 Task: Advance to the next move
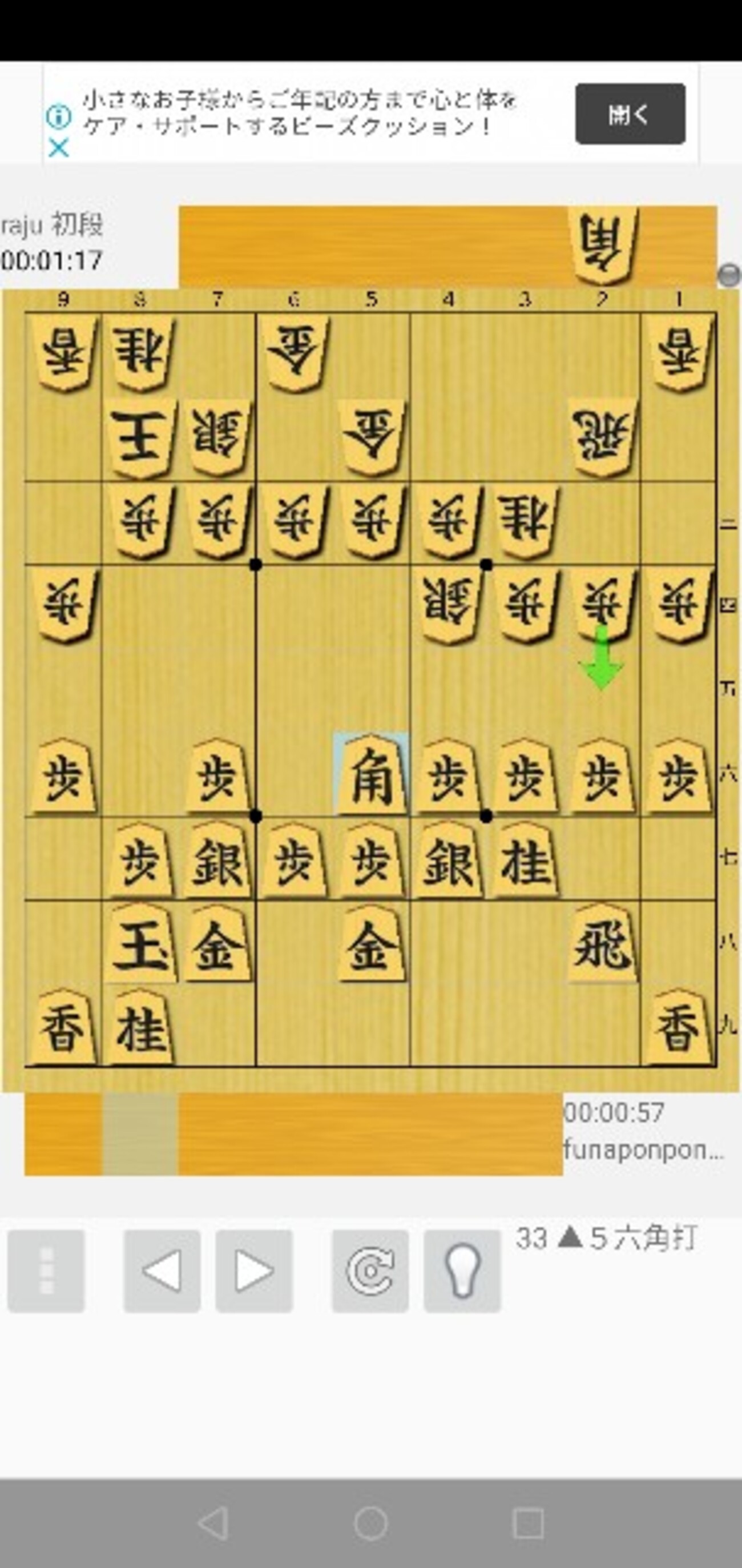point(254,1271)
